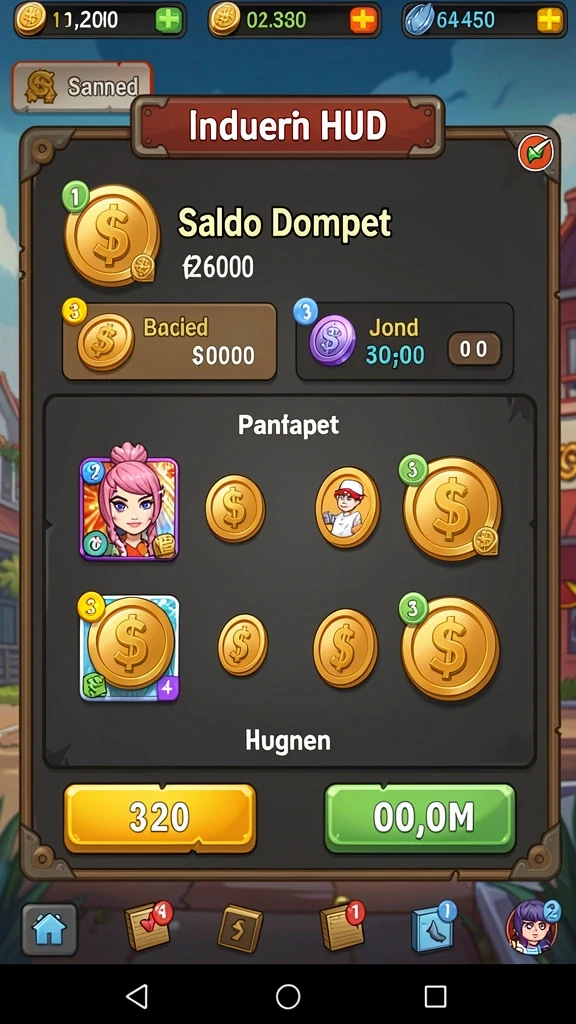Open recent apps with the square button
The height and width of the screenshot is (1024, 576).
[435, 997]
